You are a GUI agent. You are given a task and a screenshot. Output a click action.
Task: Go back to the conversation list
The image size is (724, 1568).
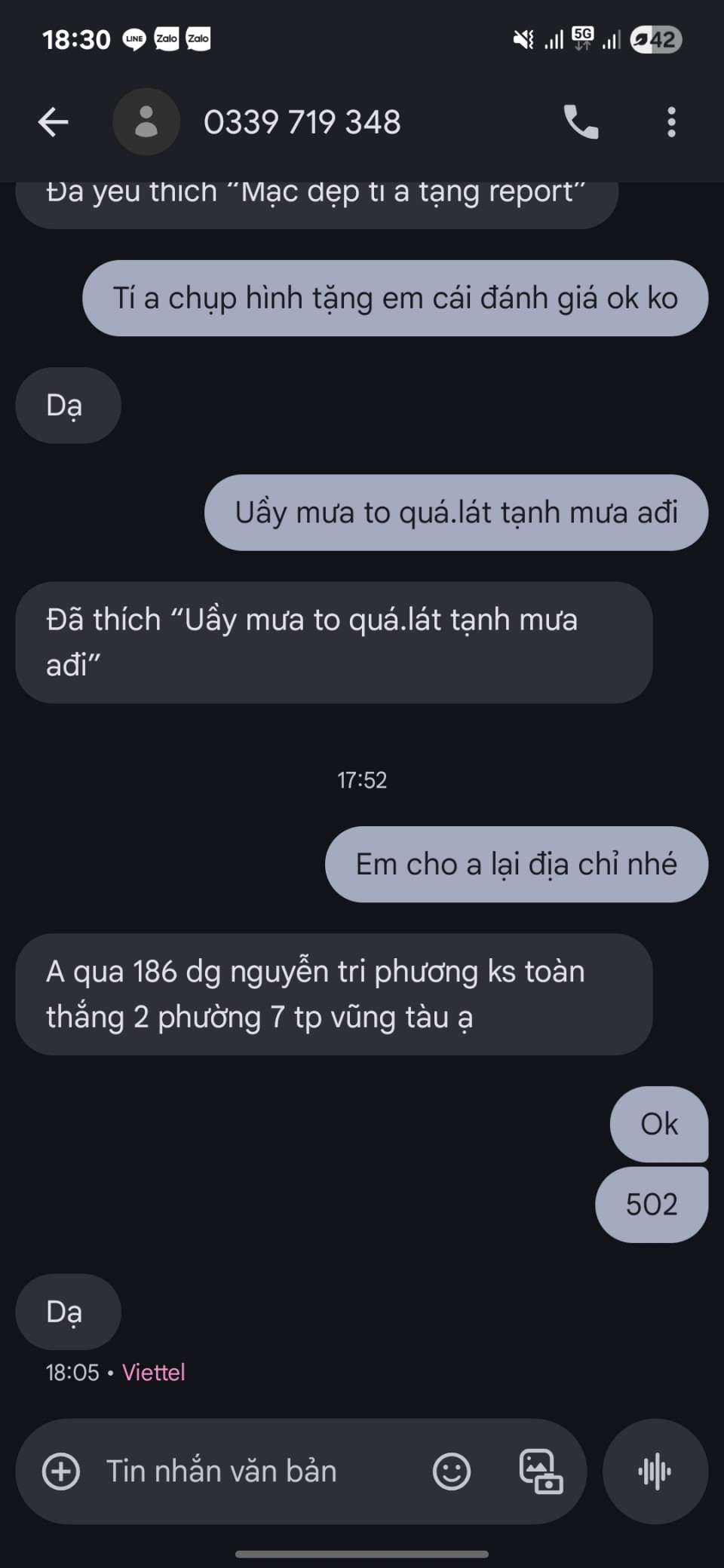point(53,122)
